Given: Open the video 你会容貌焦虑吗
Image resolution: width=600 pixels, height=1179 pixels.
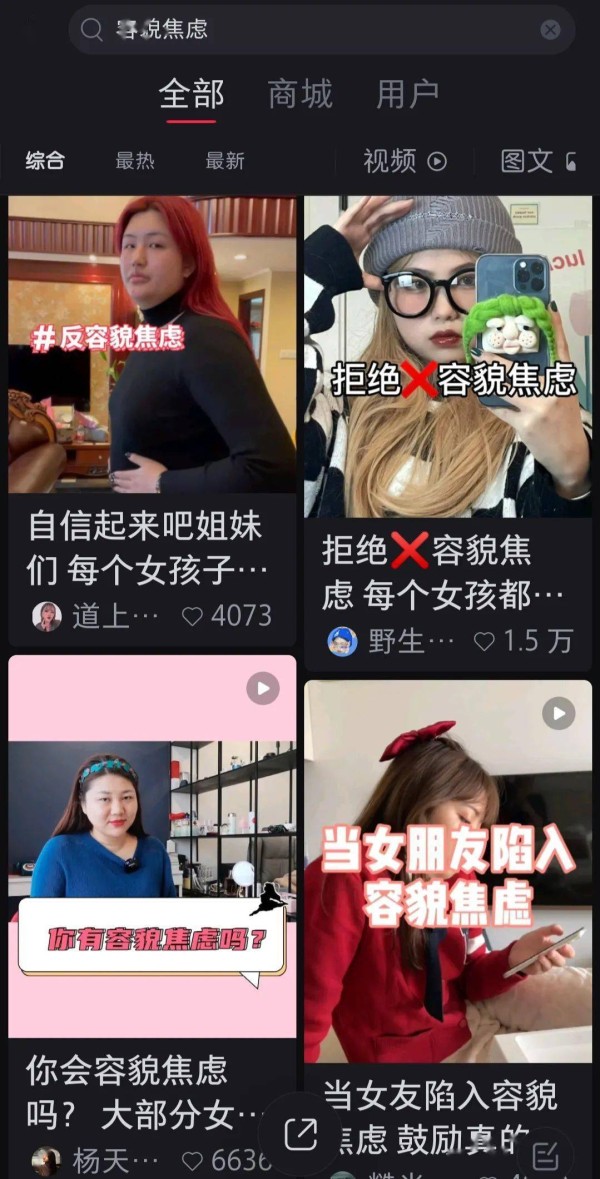Looking at the screenshot, I should [x=152, y=846].
